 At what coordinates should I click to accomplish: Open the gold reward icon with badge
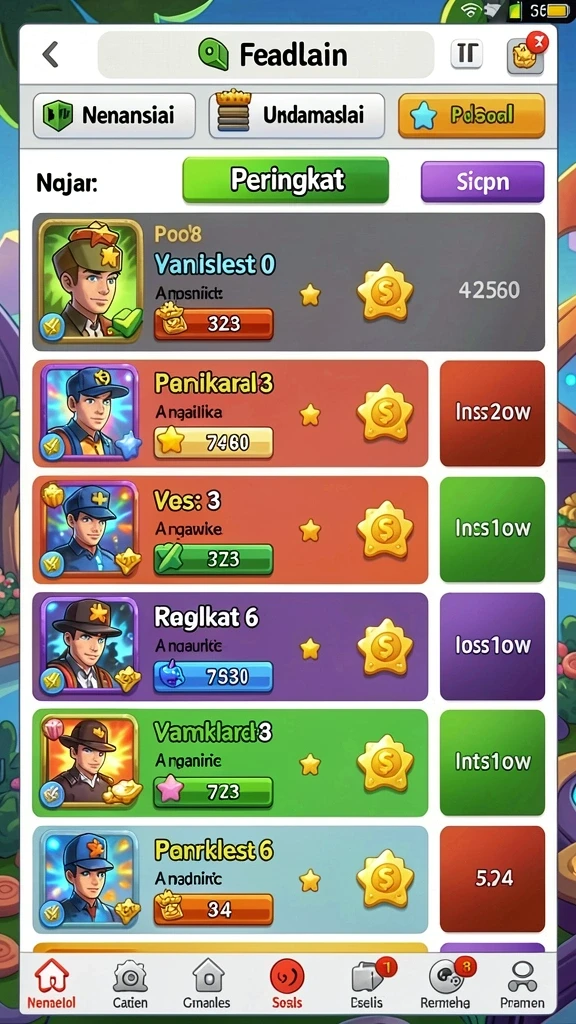click(526, 54)
